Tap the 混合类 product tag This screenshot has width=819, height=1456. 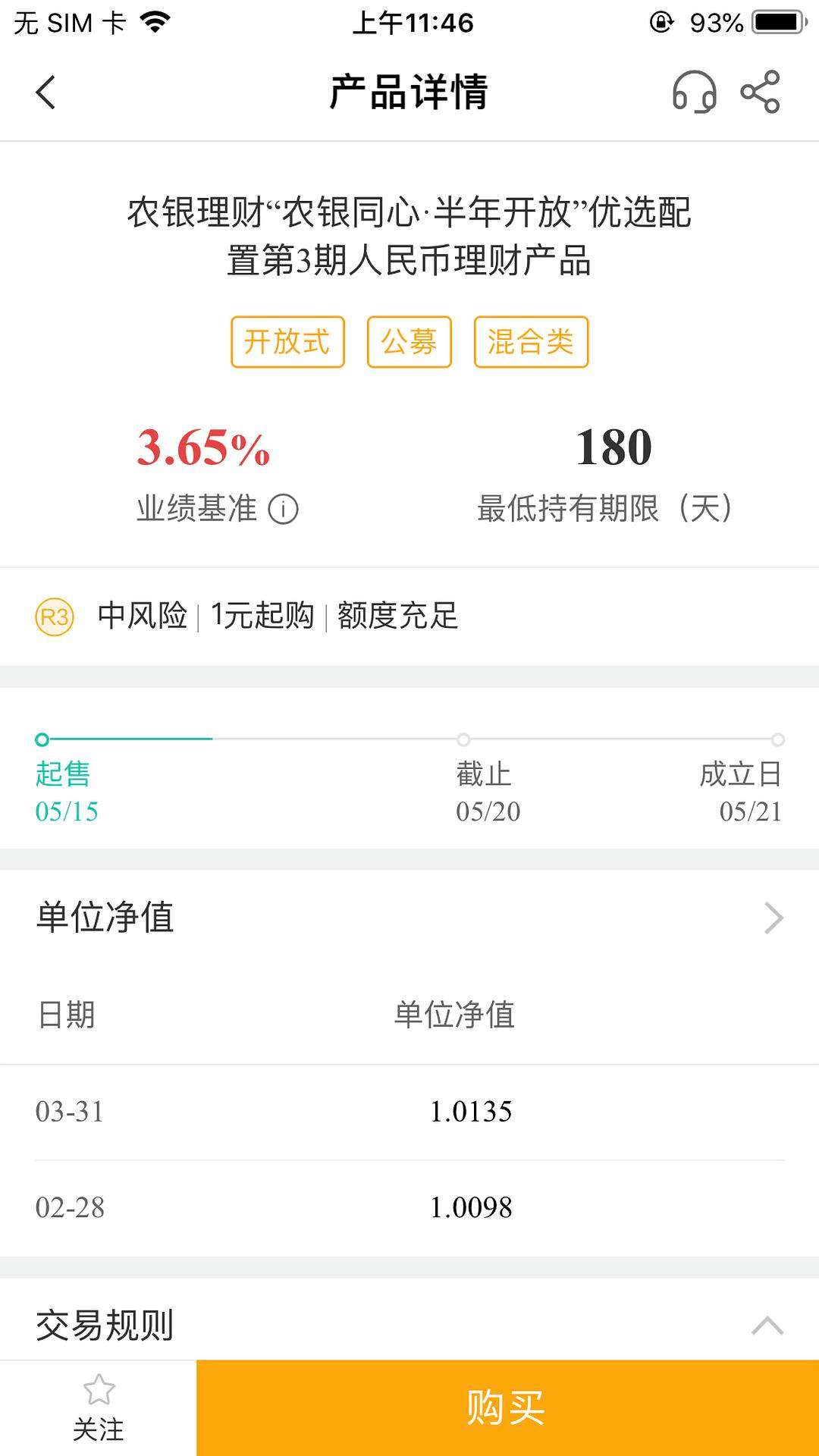coord(531,342)
